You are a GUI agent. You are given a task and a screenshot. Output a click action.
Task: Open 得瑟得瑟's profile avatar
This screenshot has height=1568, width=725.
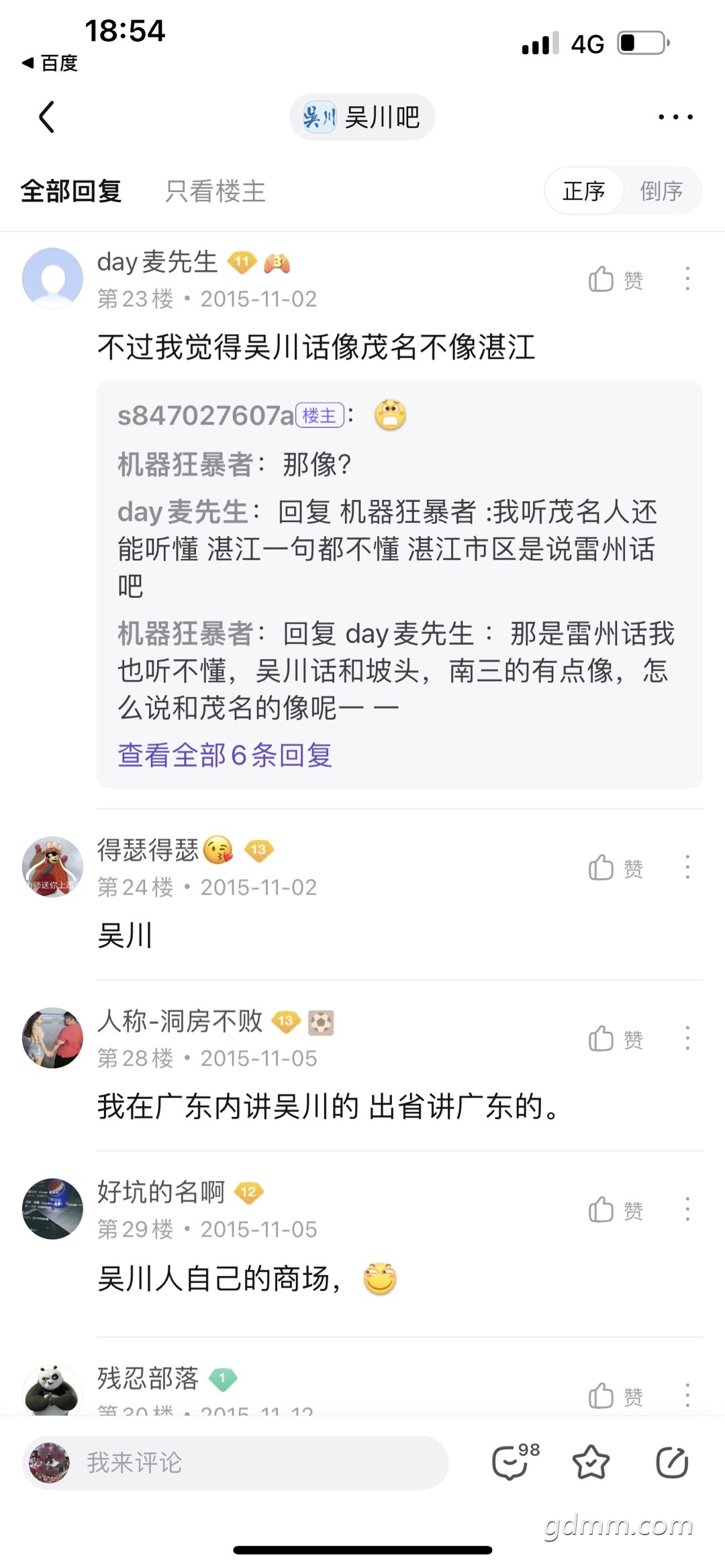(52, 867)
